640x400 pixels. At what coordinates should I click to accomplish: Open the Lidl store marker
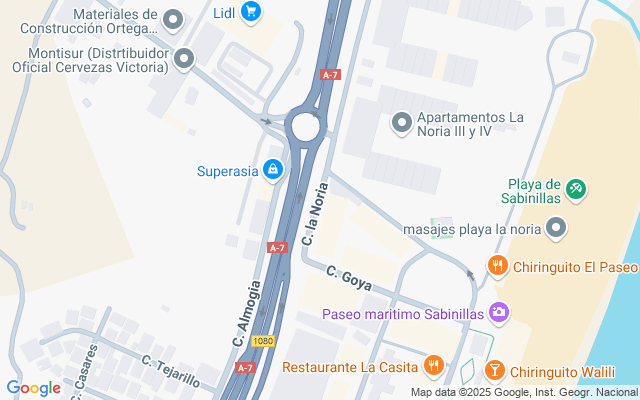(250, 12)
